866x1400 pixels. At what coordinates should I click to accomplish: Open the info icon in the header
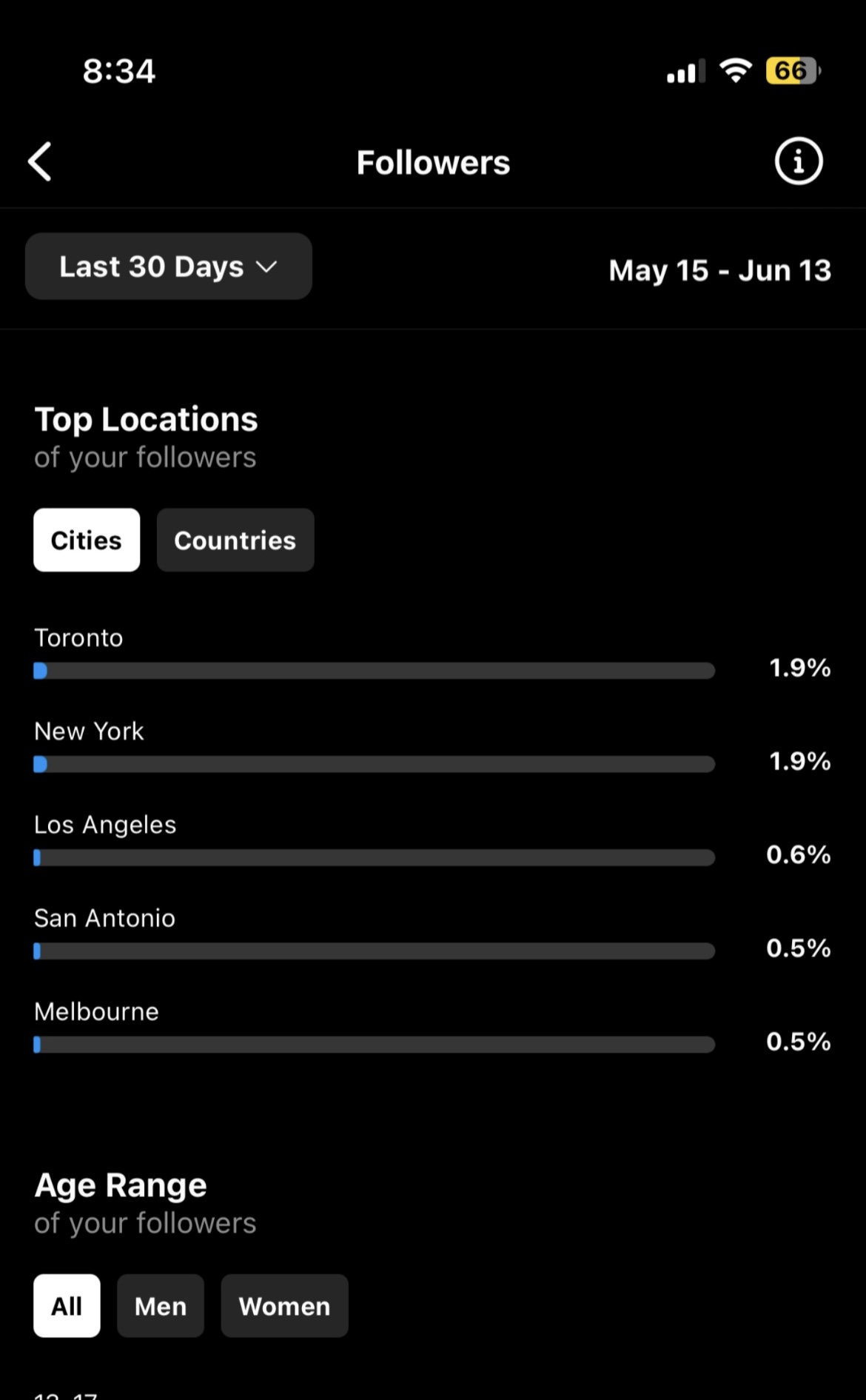pyautogui.click(x=798, y=161)
